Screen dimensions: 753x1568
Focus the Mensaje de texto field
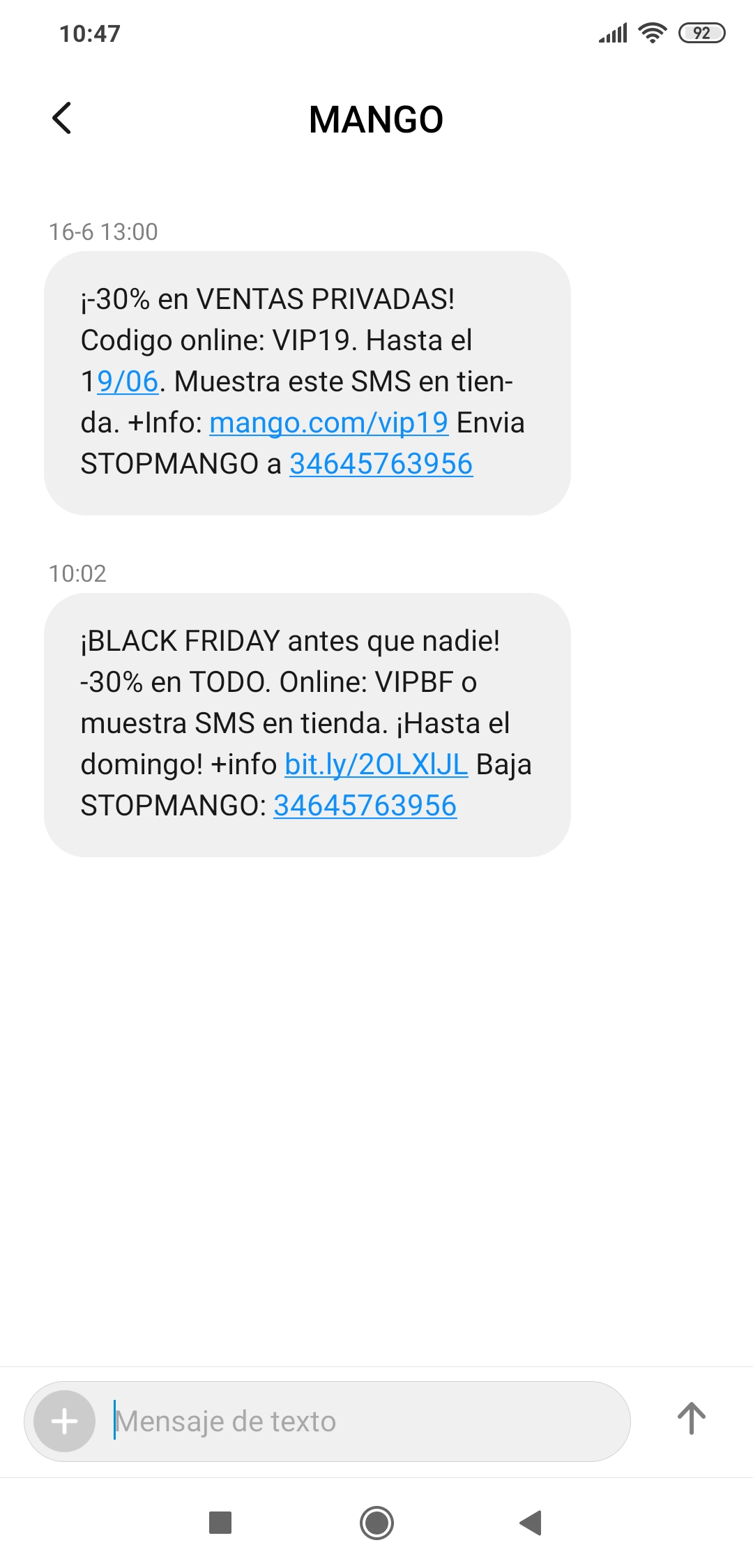(363, 1421)
